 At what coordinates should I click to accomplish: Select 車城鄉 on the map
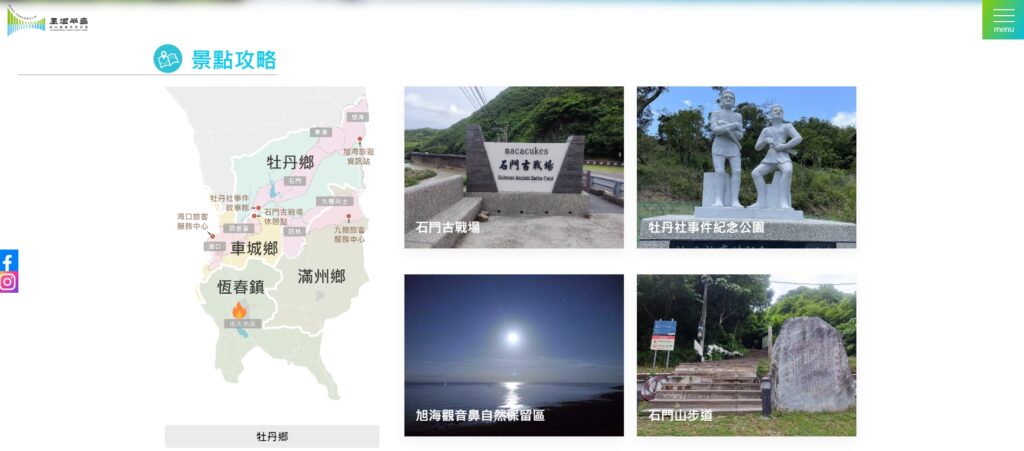click(254, 248)
